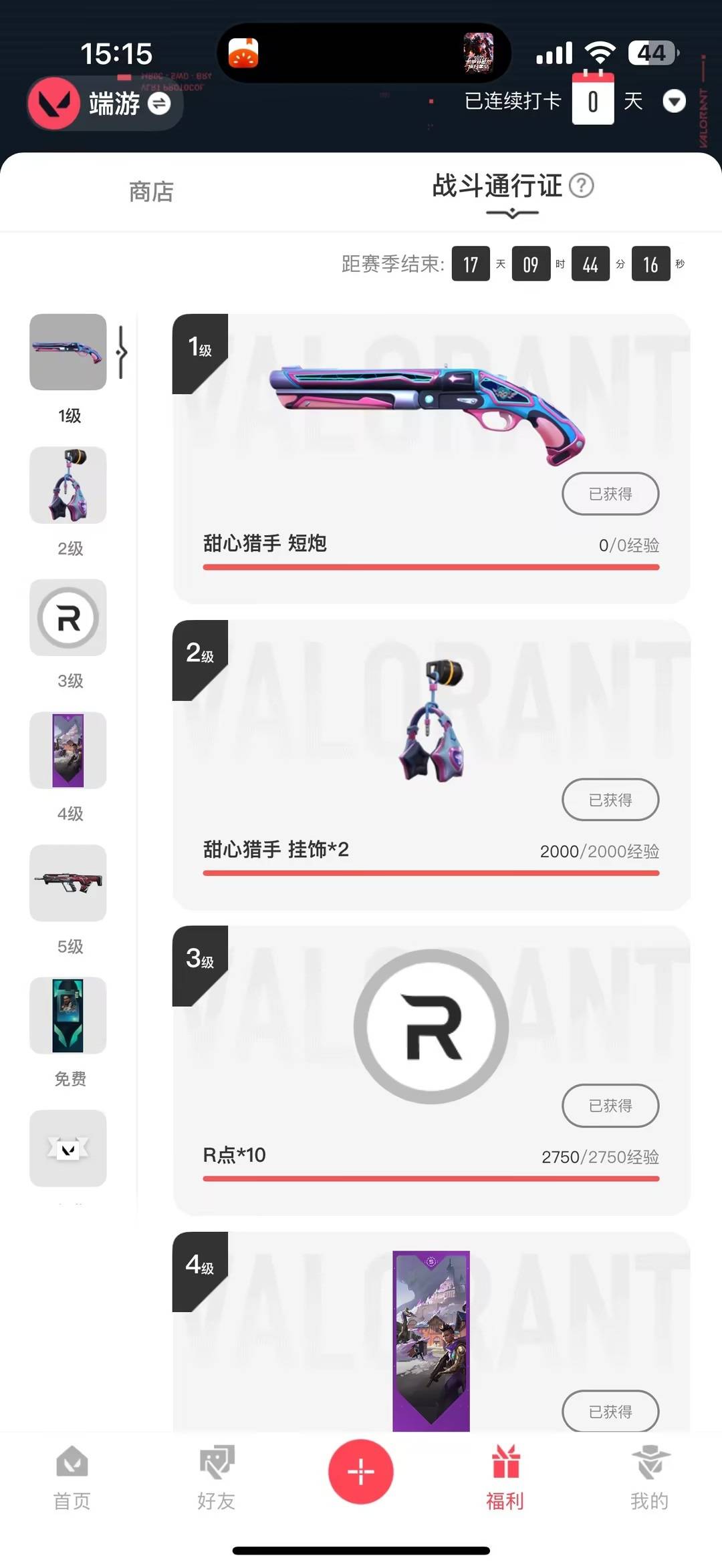Switch game via the 端游 toggle

[x=158, y=104]
